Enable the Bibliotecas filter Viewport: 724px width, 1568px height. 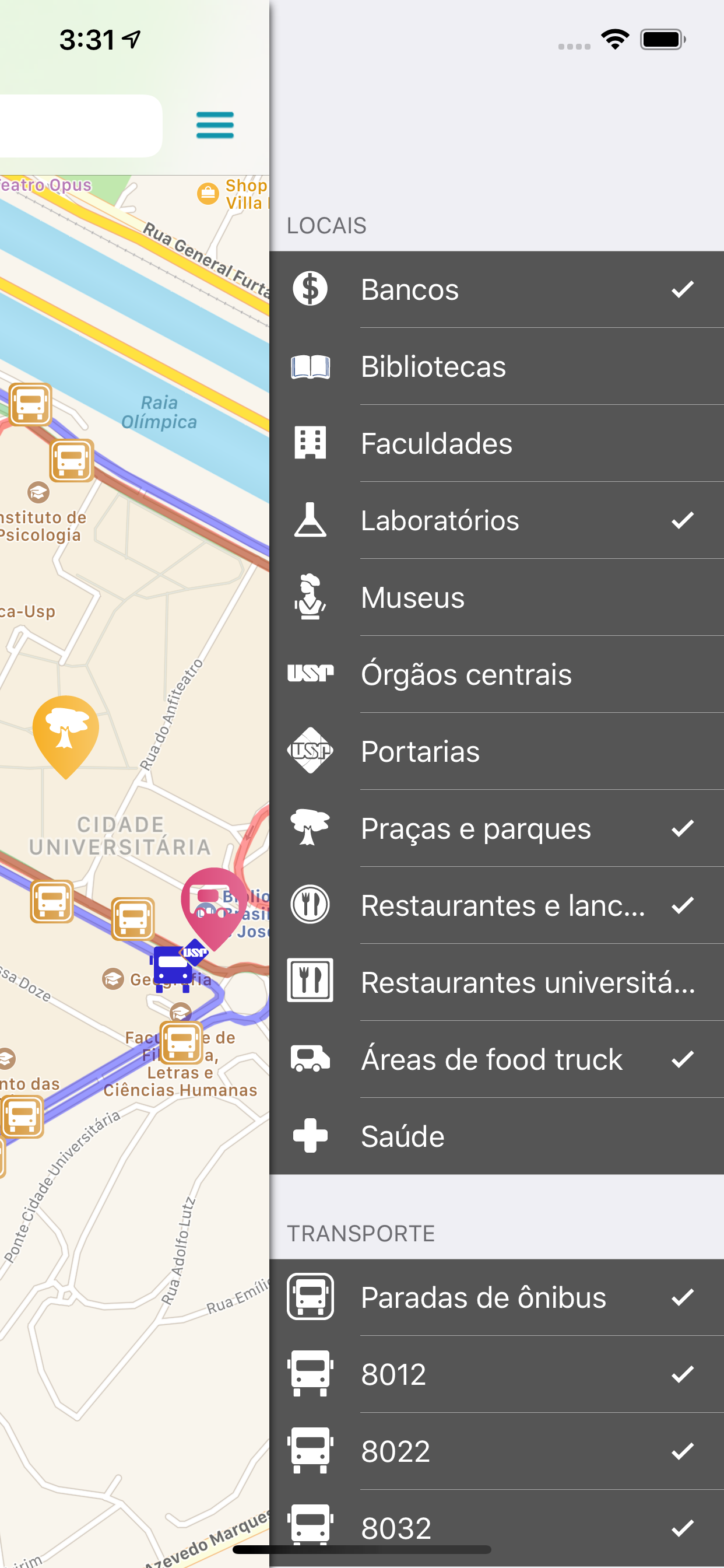coord(497,366)
